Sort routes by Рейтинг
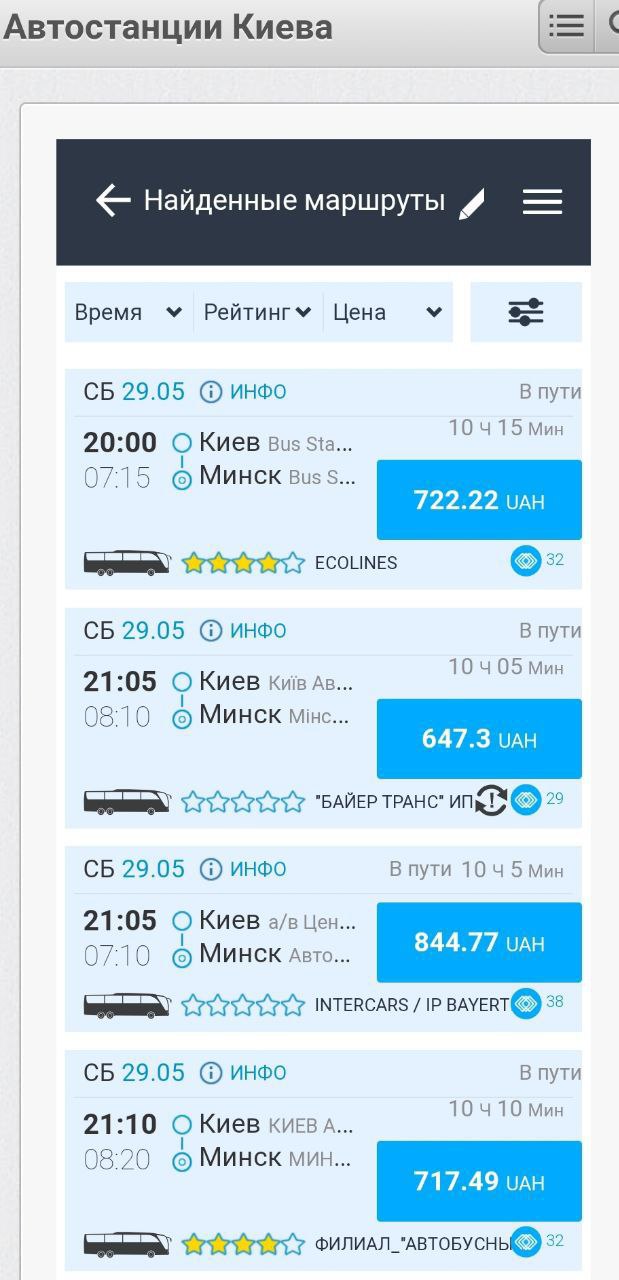The image size is (619, 1280). coord(257,313)
